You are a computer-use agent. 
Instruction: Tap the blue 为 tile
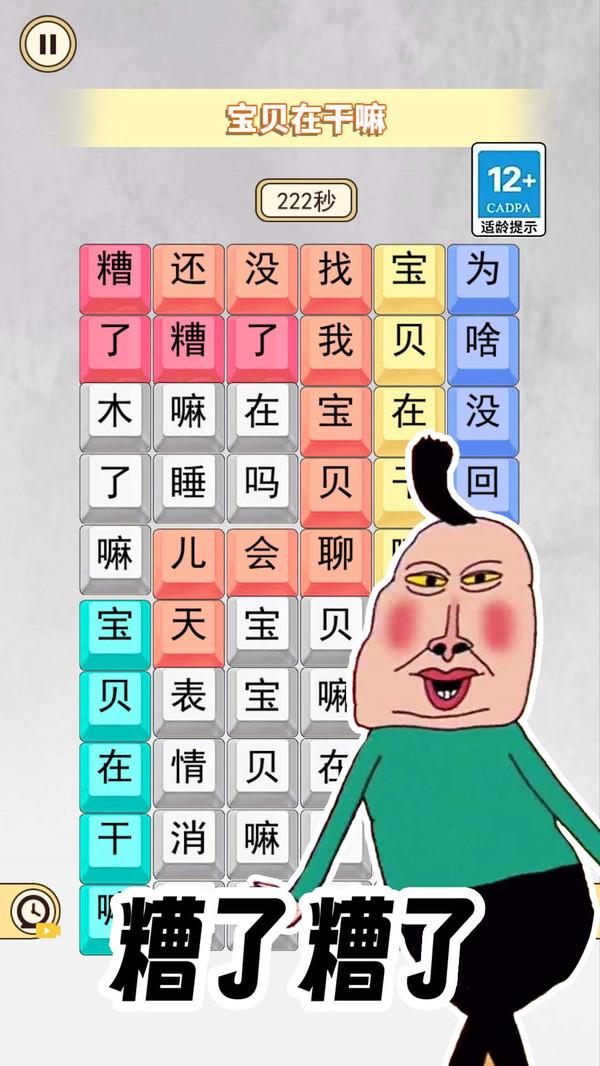(x=482, y=272)
